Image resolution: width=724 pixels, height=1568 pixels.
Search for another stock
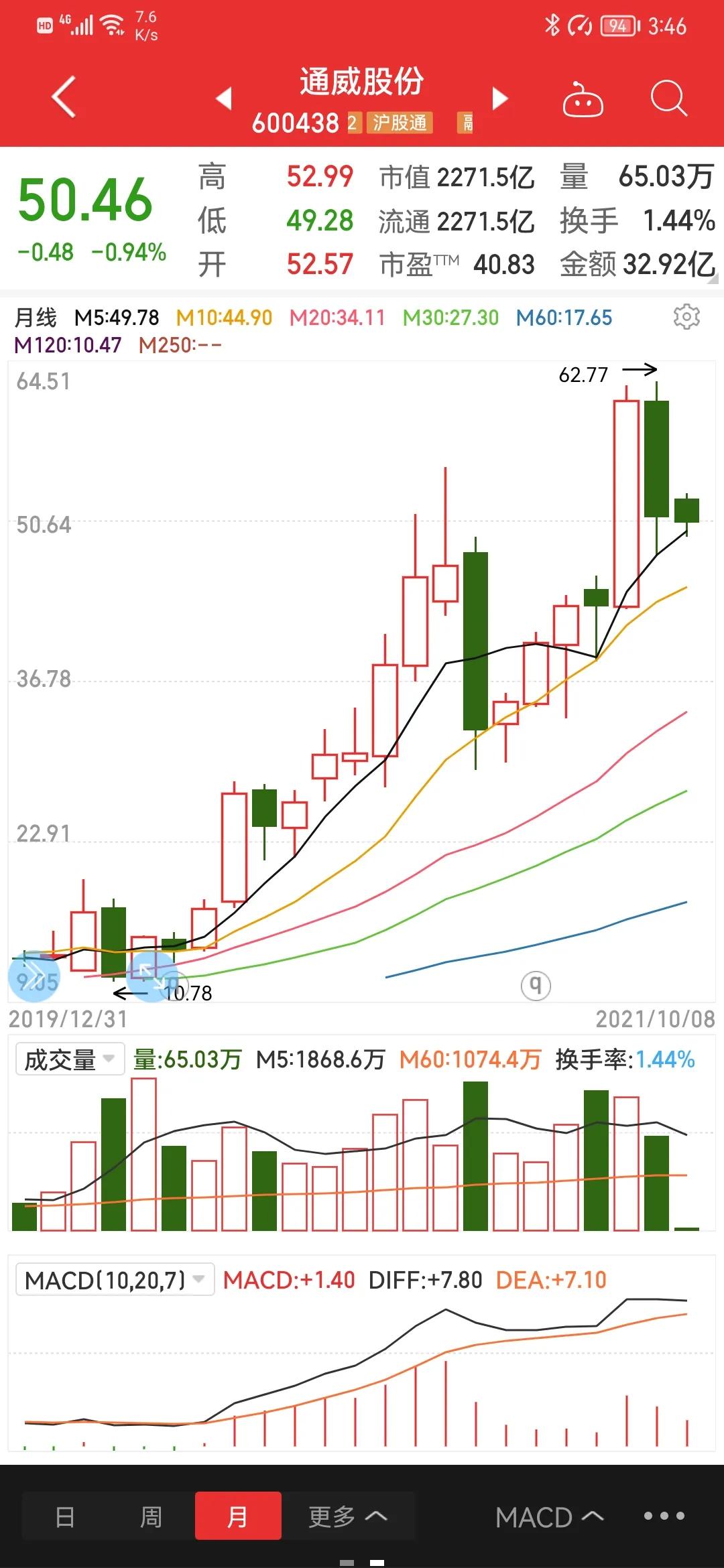(668, 99)
